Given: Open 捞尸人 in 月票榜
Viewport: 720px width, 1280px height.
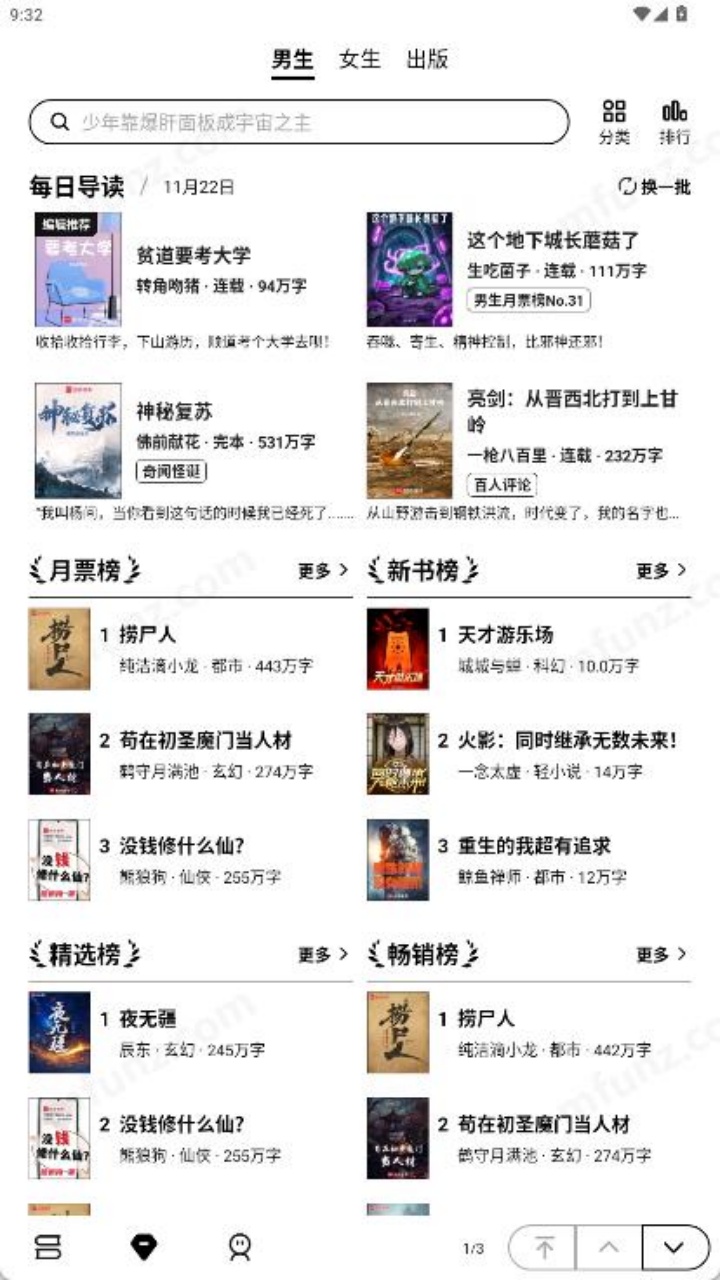Looking at the screenshot, I should (146, 634).
